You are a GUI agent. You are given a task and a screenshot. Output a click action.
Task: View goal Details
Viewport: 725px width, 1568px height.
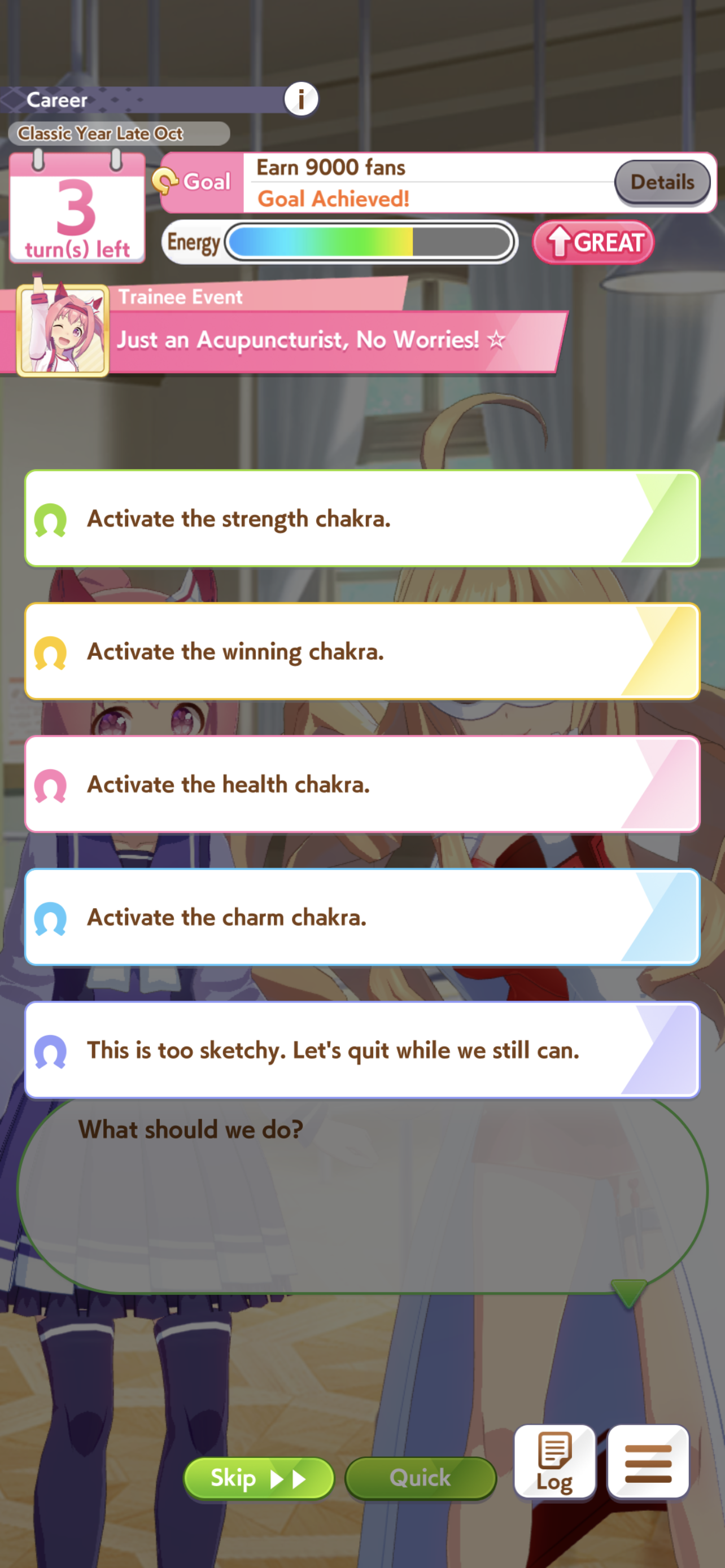(x=662, y=182)
